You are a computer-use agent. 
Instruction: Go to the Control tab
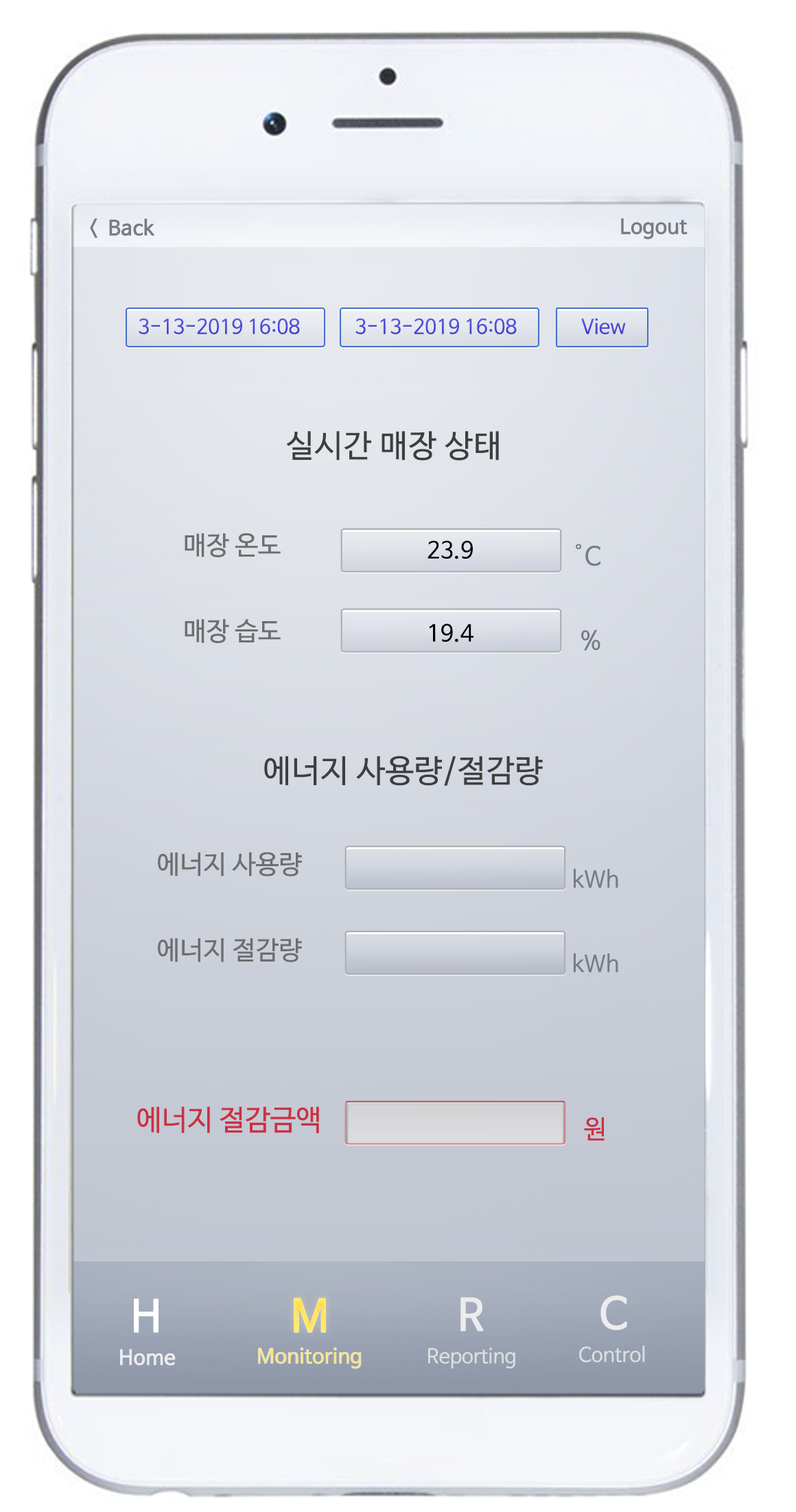(612, 1329)
